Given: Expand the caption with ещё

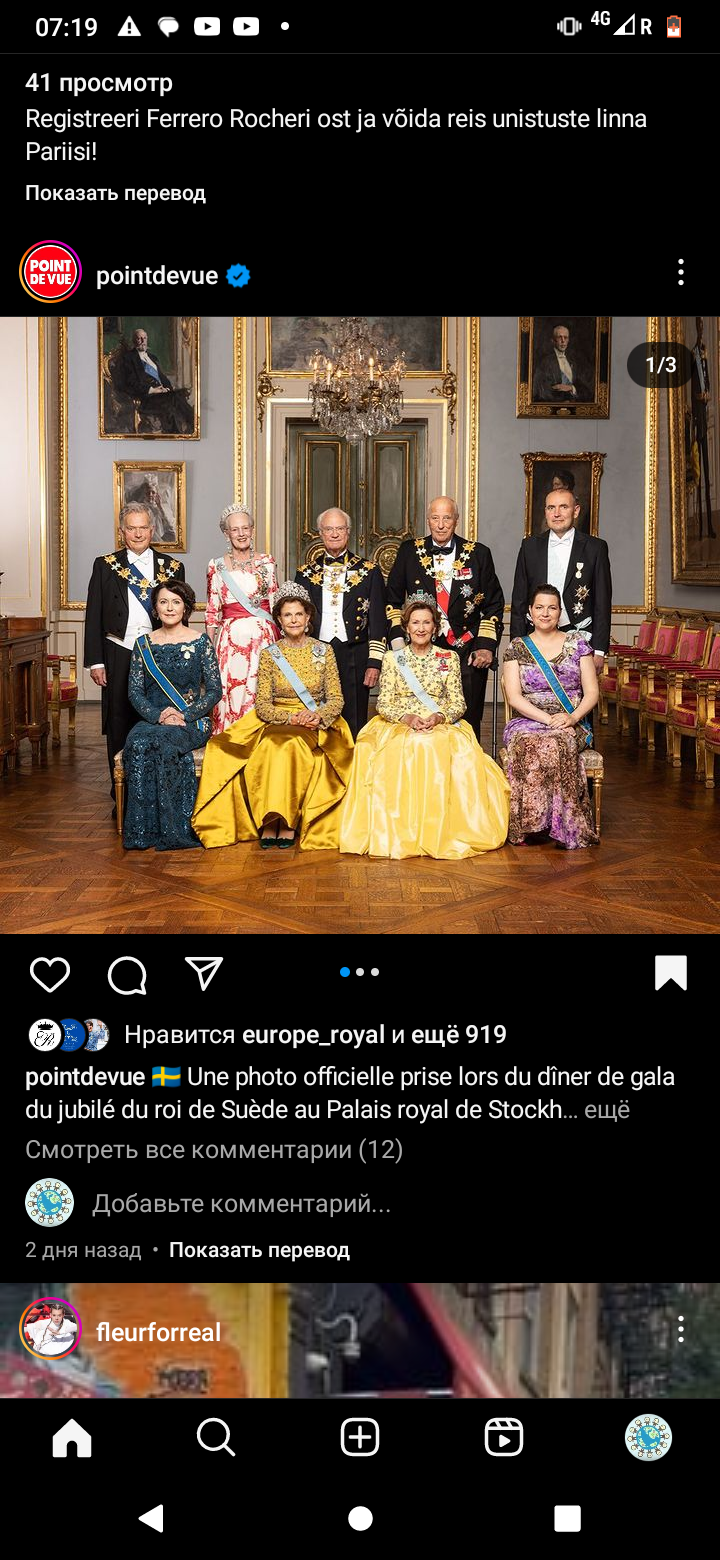Looking at the screenshot, I should point(607,1110).
